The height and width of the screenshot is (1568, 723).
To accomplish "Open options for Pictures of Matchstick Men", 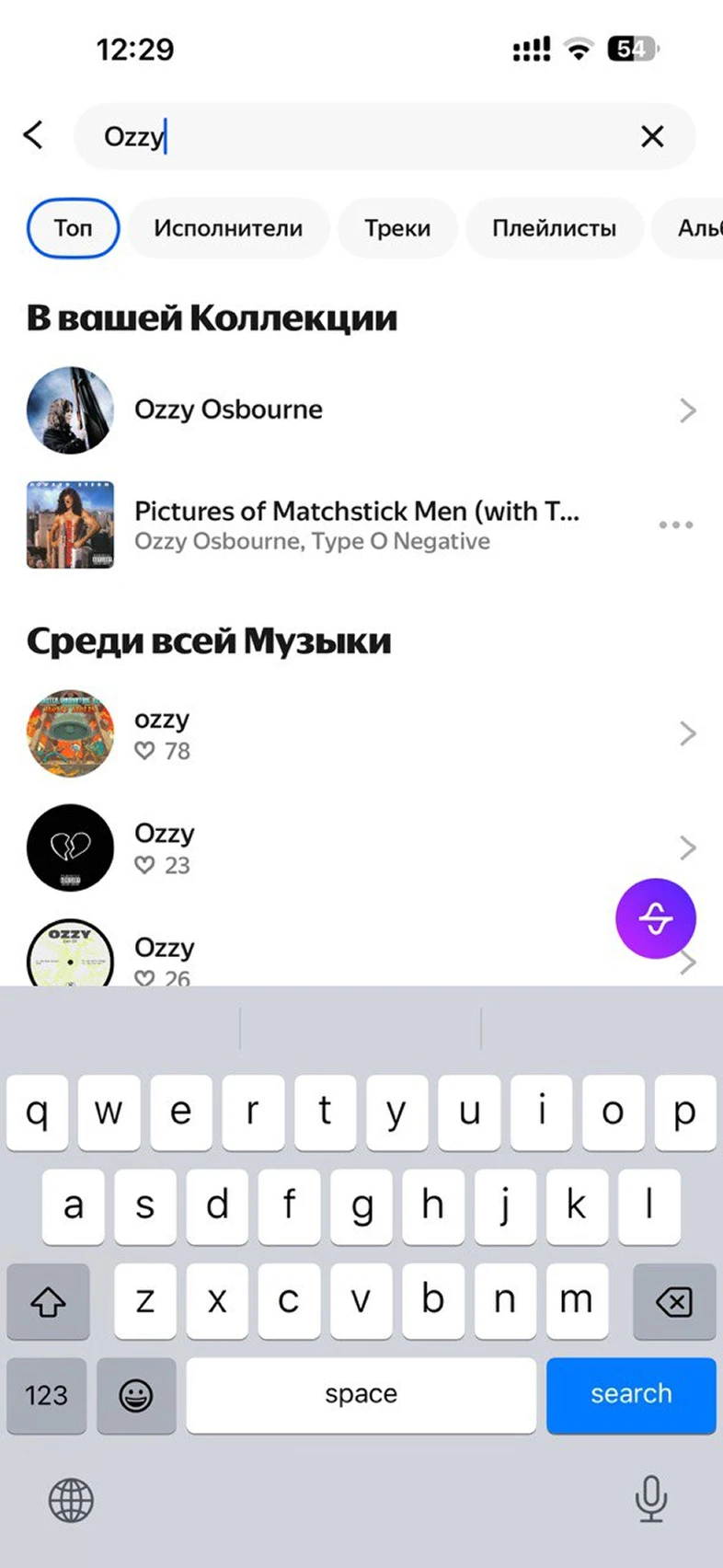I will pos(675,525).
